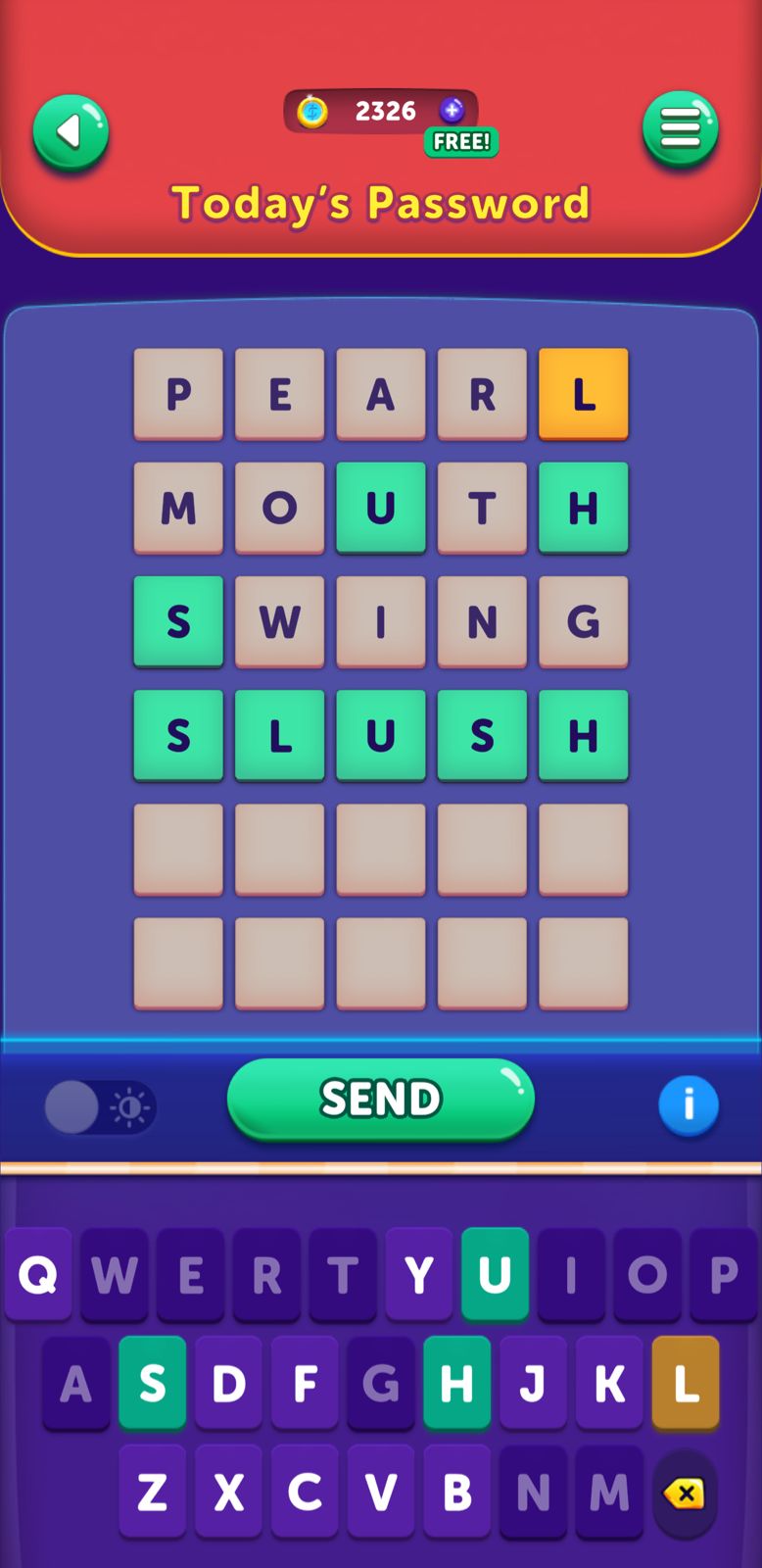The width and height of the screenshot is (762, 1568).
Task: Enter the green S key
Action: pos(152,1384)
